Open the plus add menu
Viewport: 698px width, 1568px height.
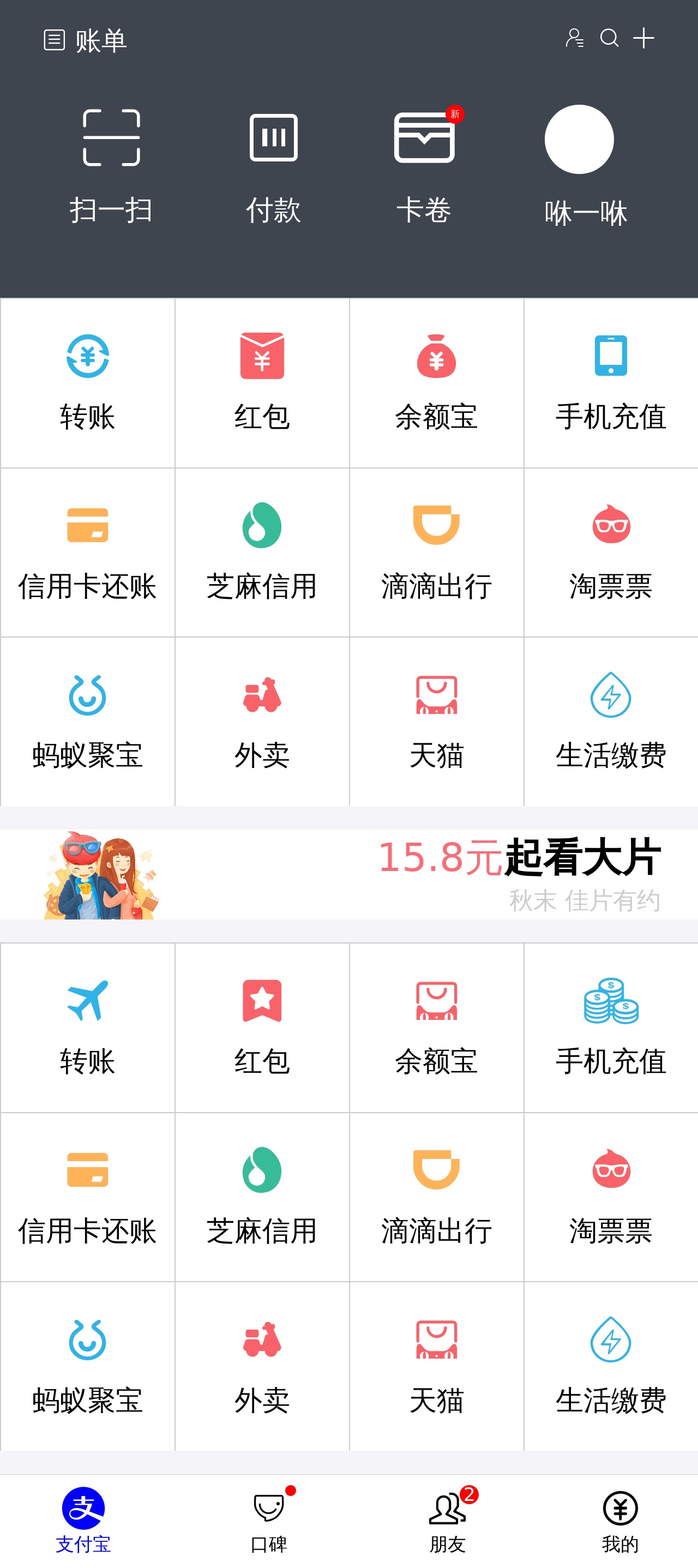(643, 38)
